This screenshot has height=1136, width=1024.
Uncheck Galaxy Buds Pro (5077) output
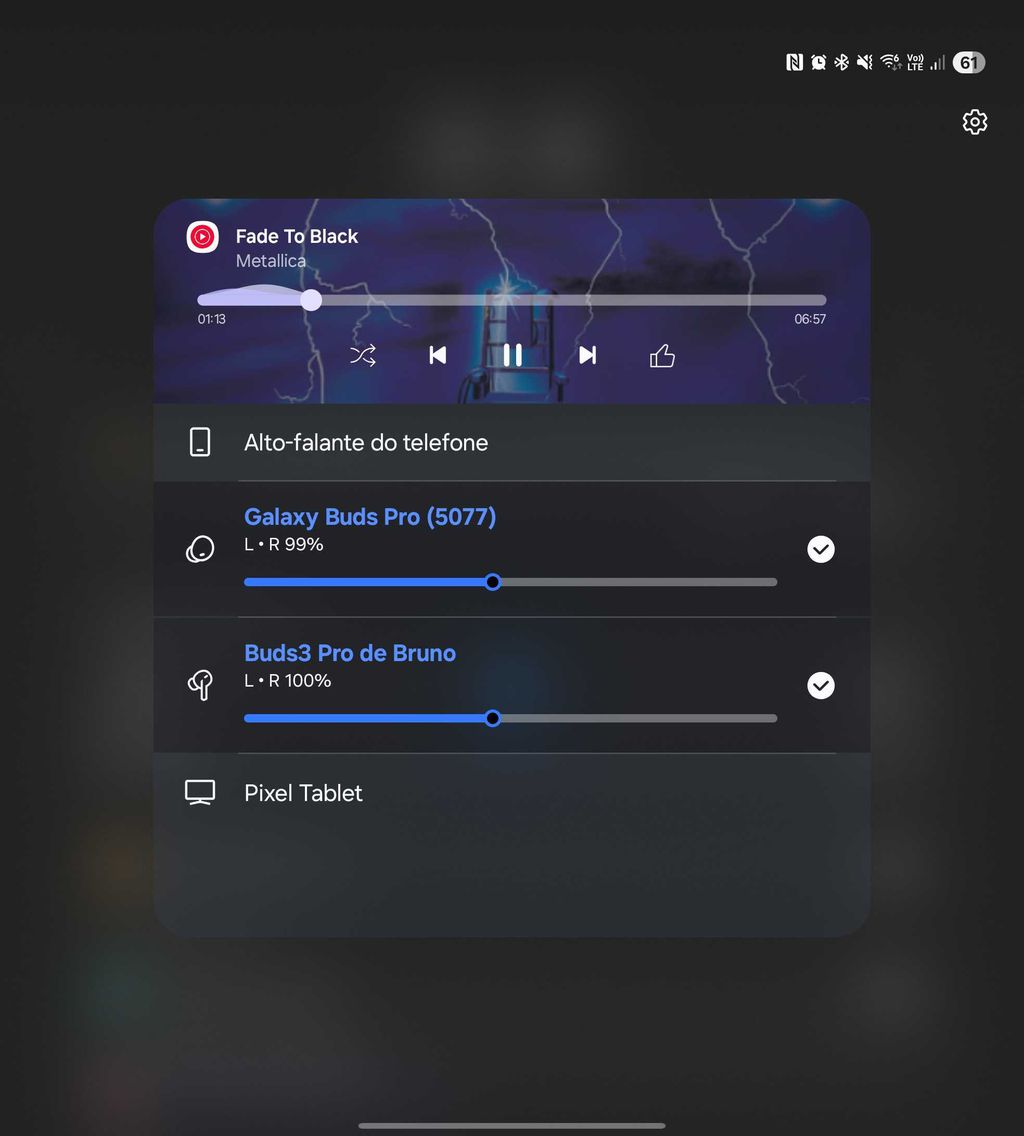point(820,549)
